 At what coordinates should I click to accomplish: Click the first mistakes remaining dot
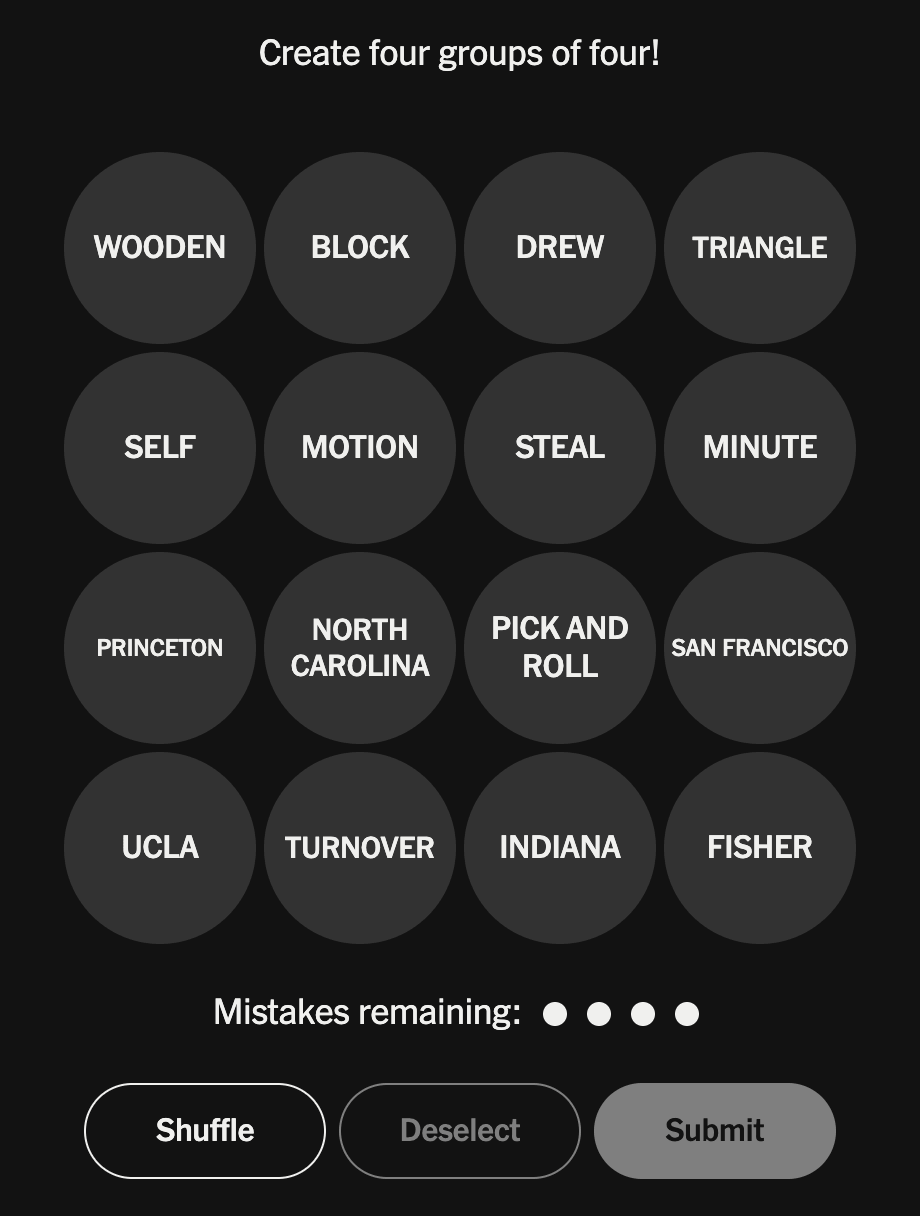click(554, 1013)
